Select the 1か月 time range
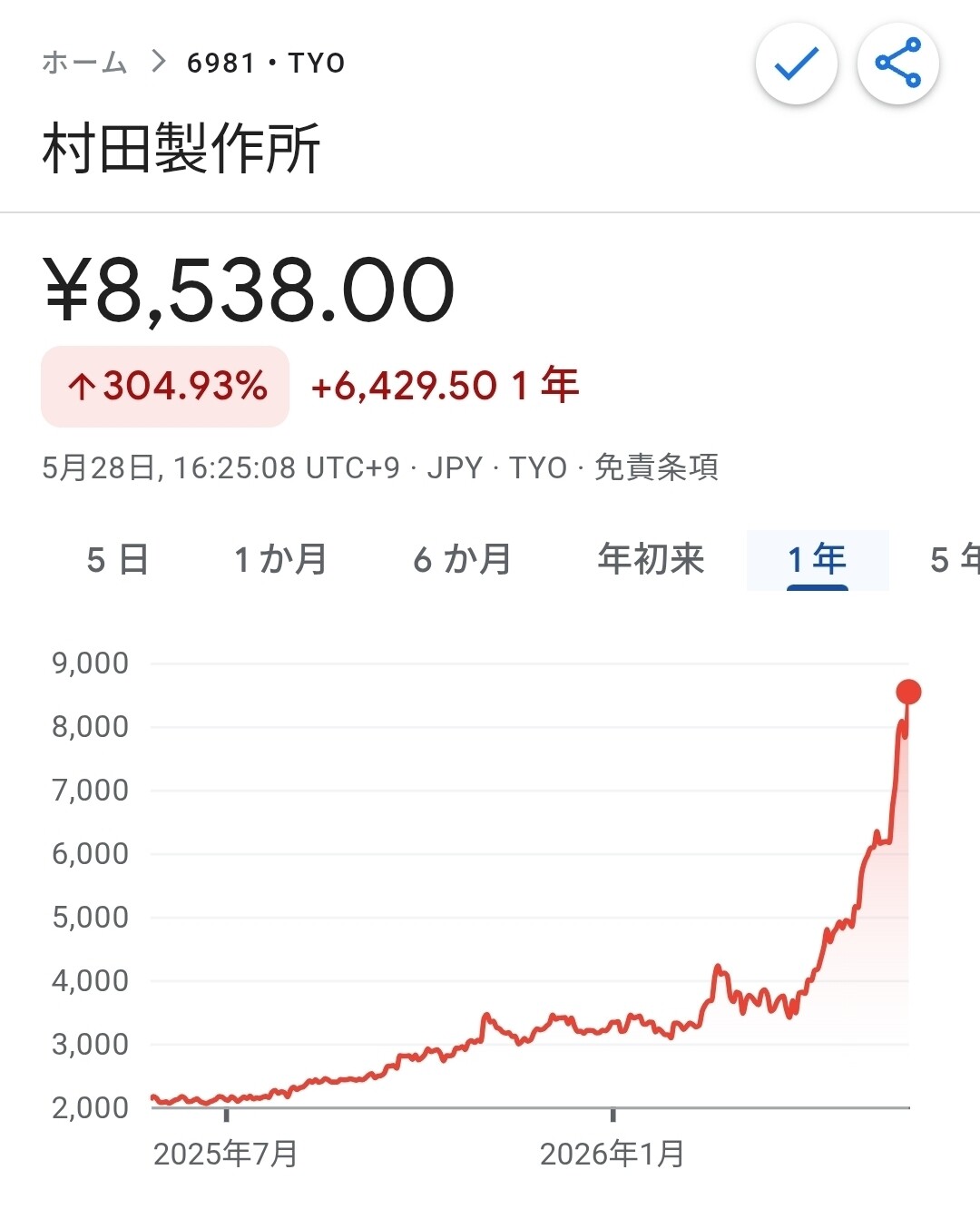This screenshot has width=980, height=1209. (280, 559)
